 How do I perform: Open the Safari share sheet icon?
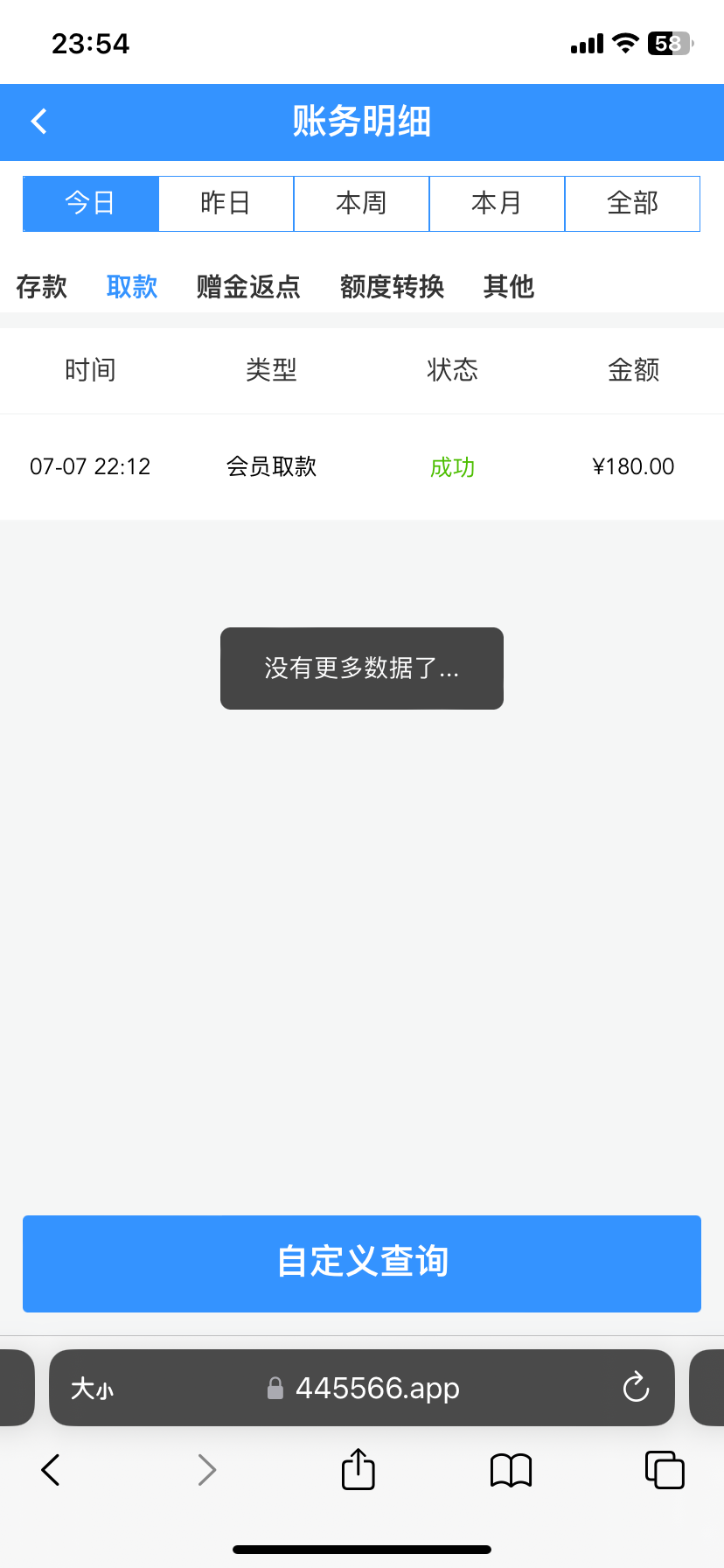click(x=357, y=1469)
